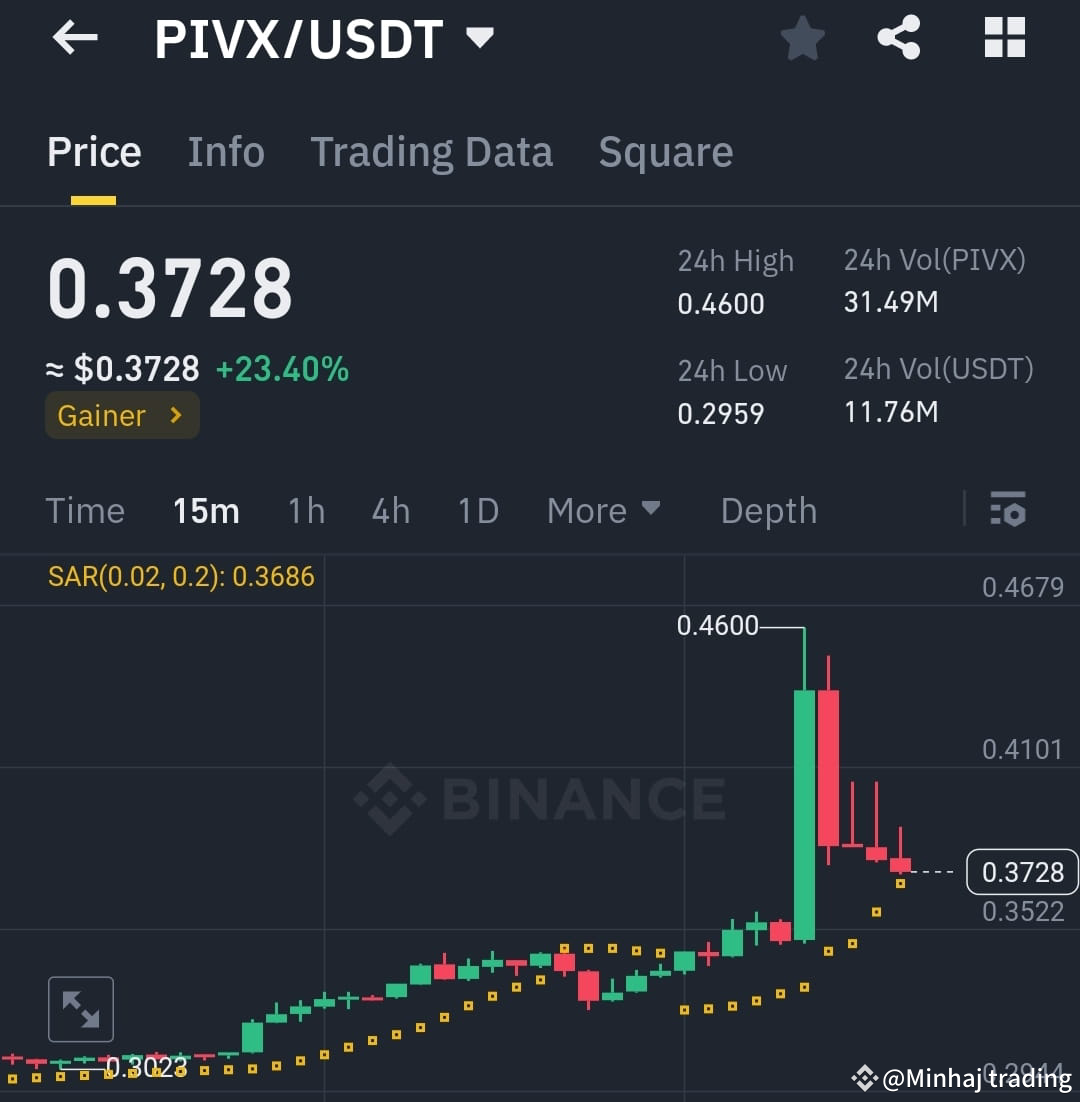Star PIVX/USDT as a favorite
Viewport: 1080px width, 1102px height.
802,37
